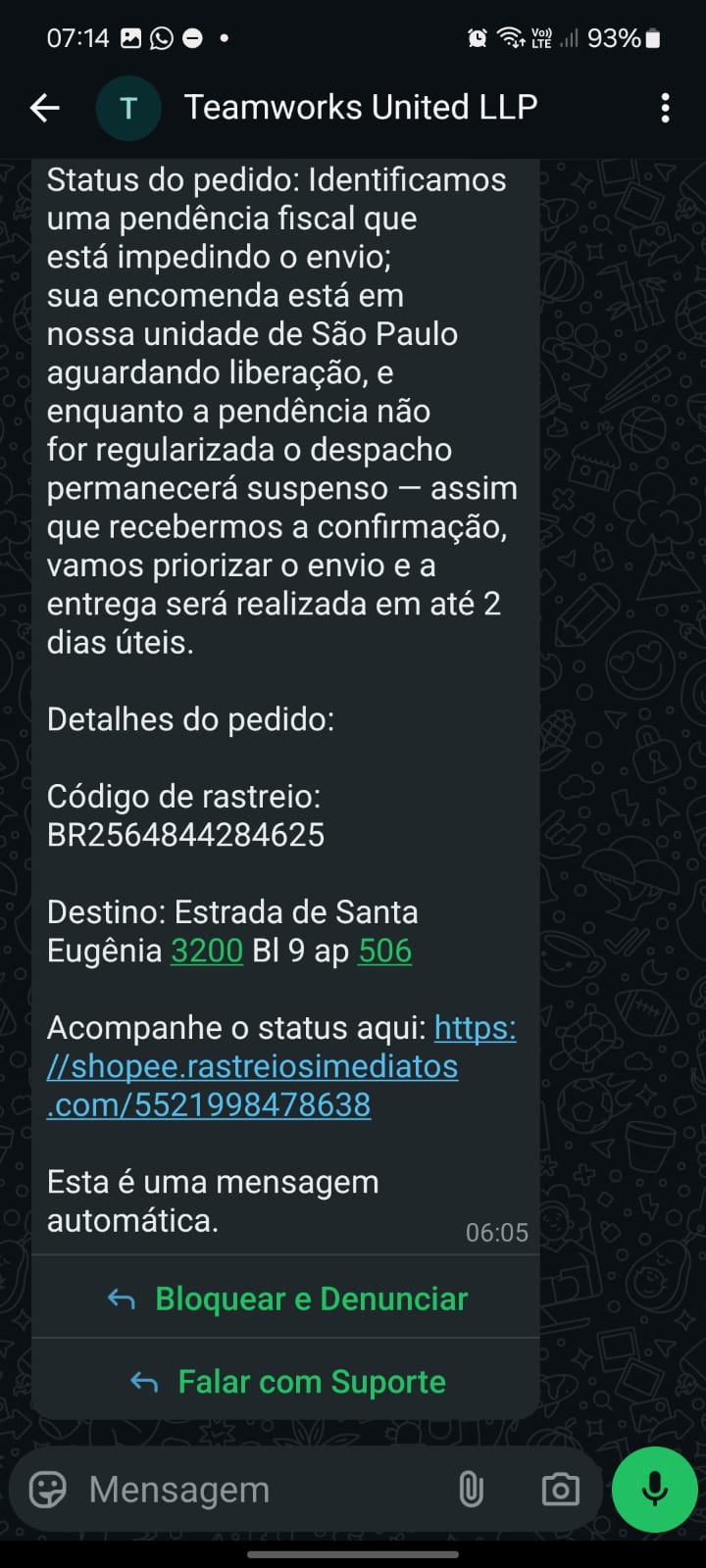Screen dimensions: 706x1568
Task: Go back to the chat list
Action: [x=45, y=108]
